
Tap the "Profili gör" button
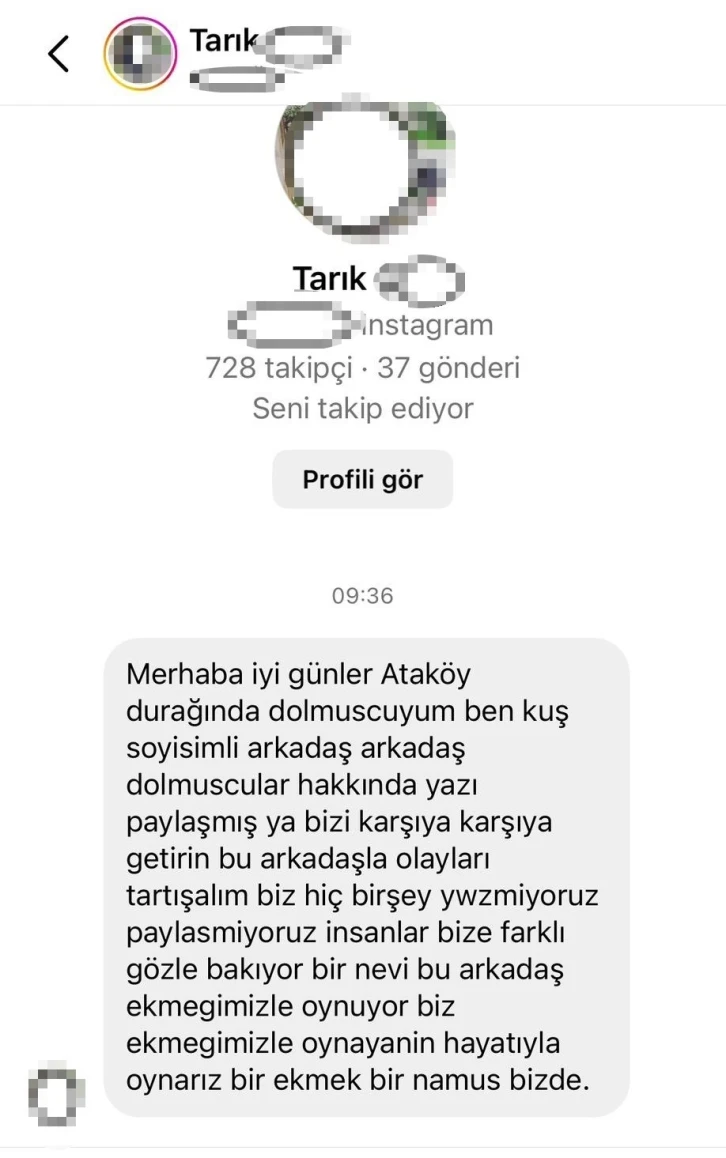click(362, 479)
